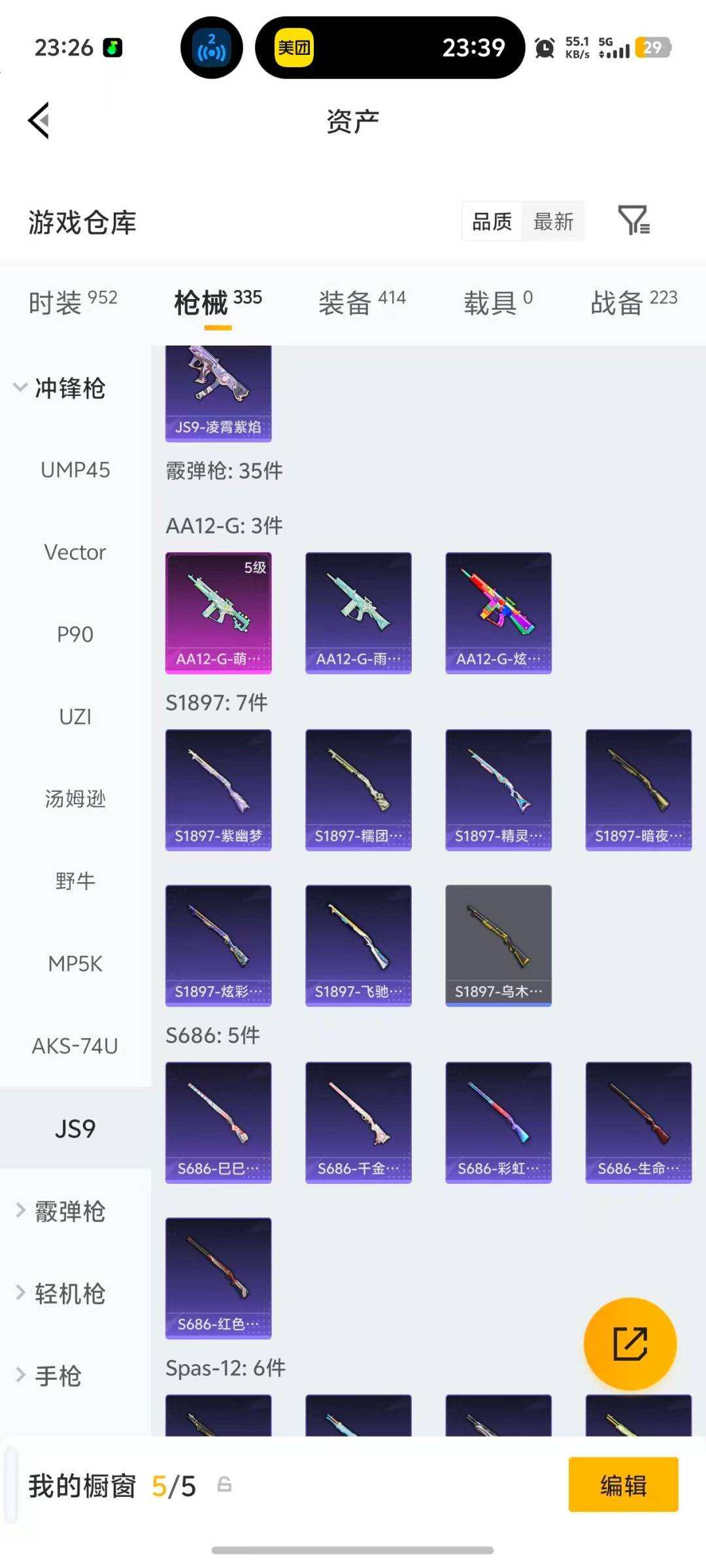Sort by 品质
This screenshot has width=706, height=1568.
492,222
